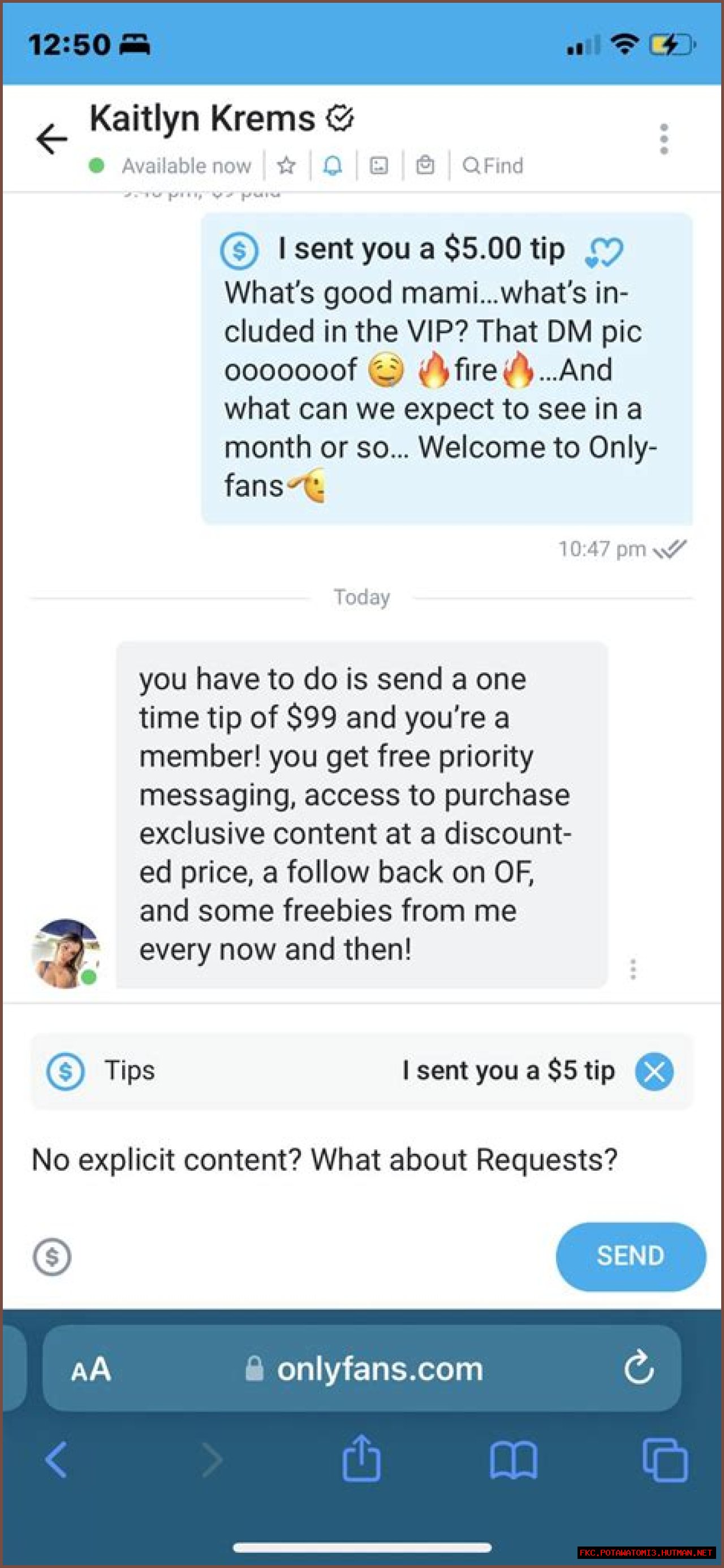The width and height of the screenshot is (724, 1568).
Task: Open the chat overflow menu
Action: tap(664, 139)
